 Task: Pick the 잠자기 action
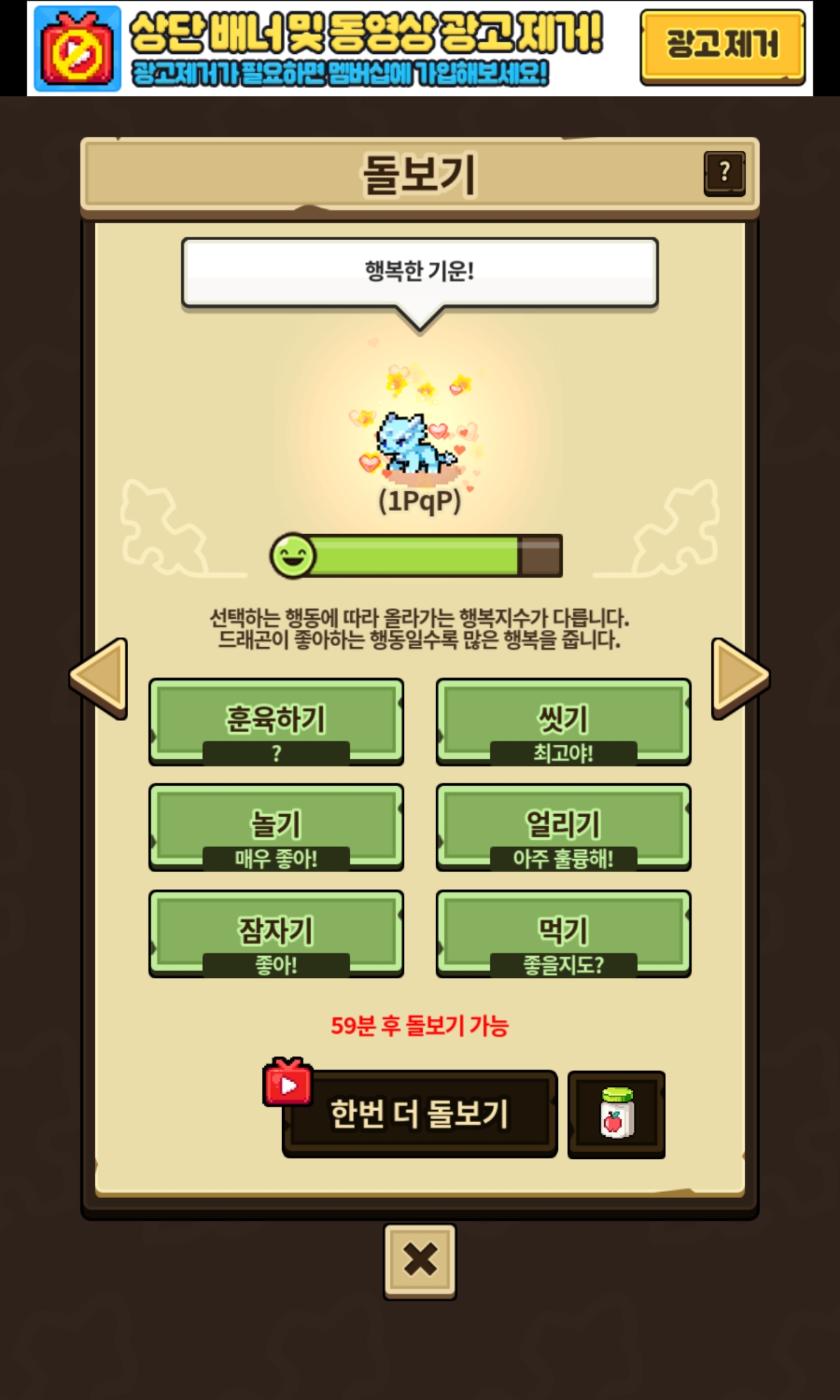pos(276,933)
